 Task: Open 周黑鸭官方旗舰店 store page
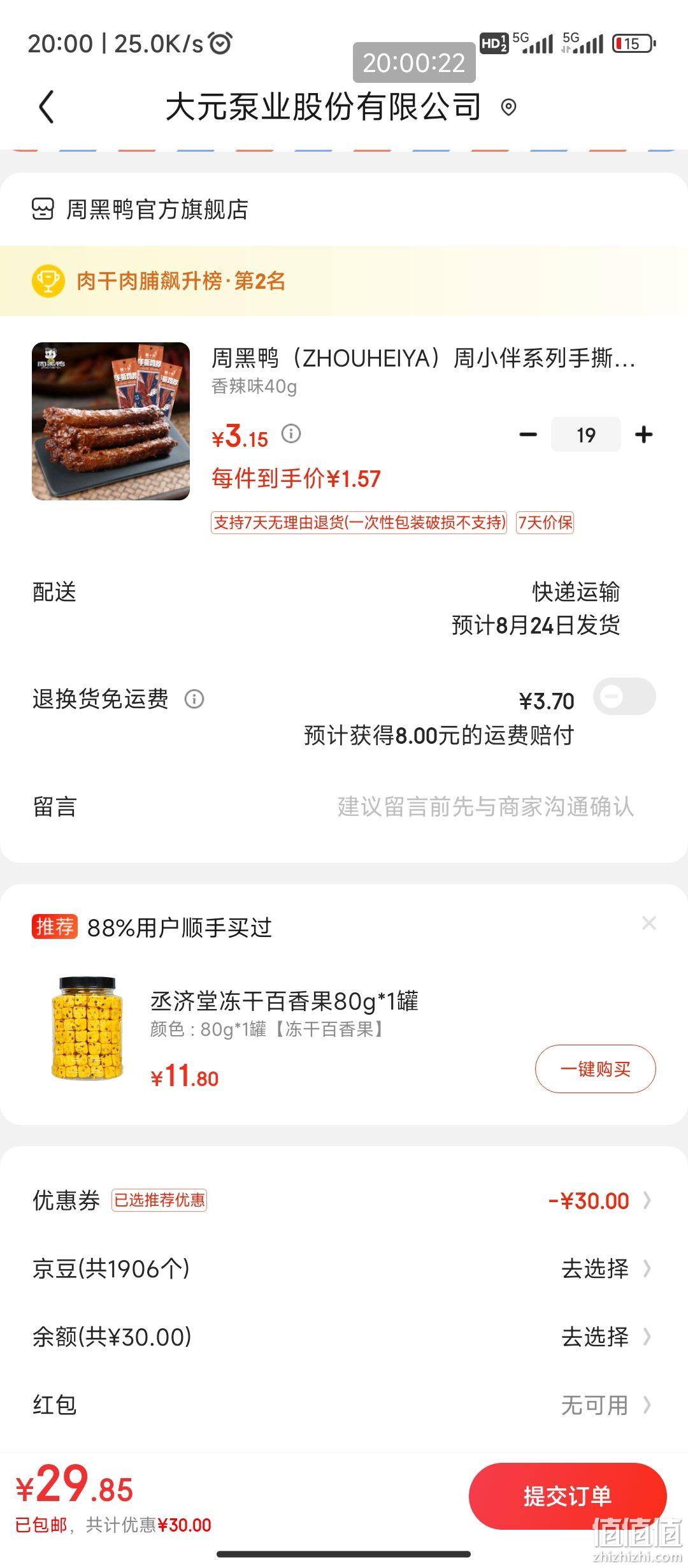click(x=140, y=209)
